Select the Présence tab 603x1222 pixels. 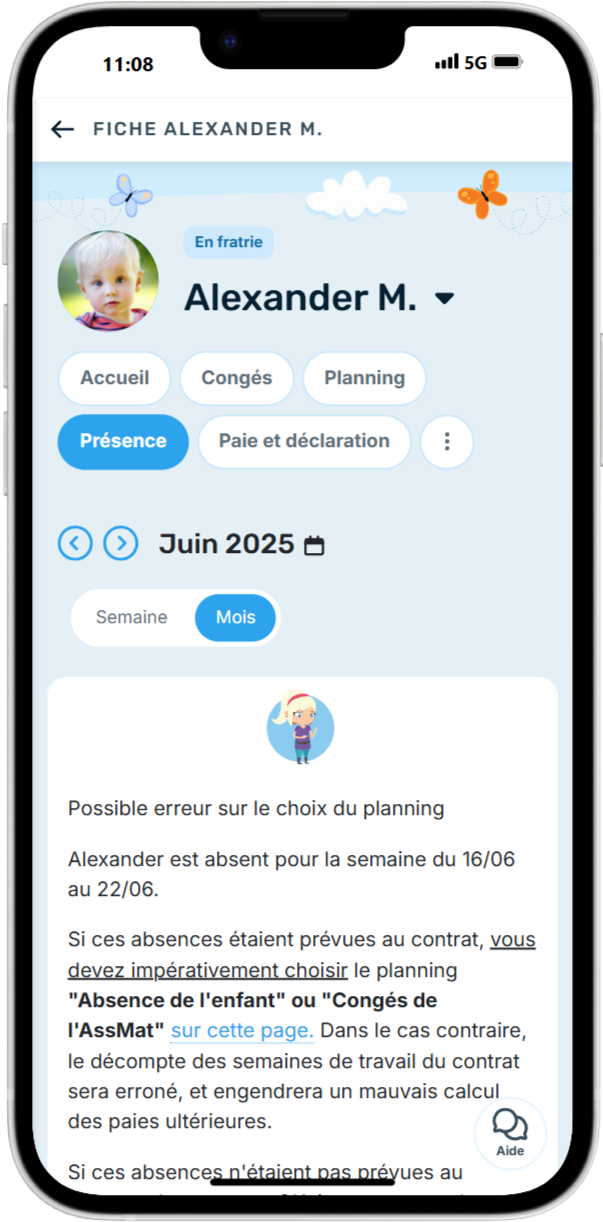123,441
